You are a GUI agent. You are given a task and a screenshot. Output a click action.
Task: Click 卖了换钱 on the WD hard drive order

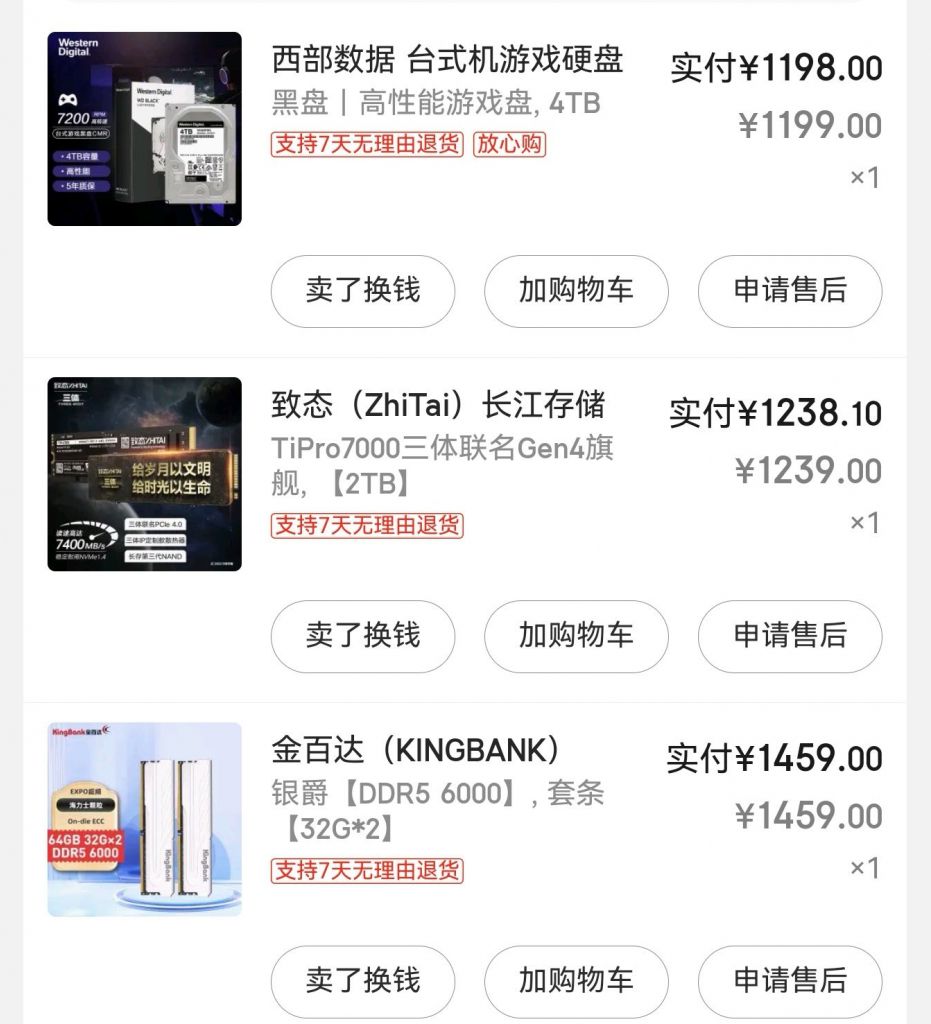[x=362, y=291]
